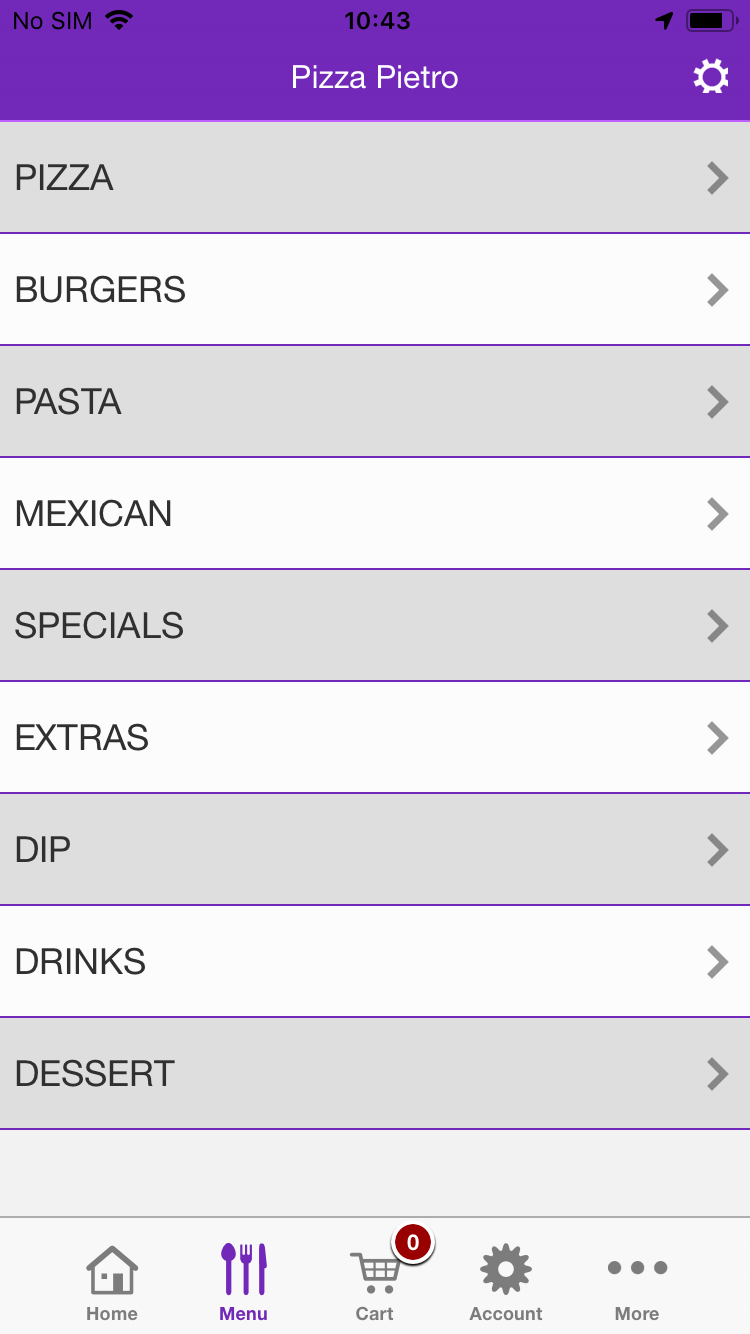This screenshot has width=750, height=1334.
Task: Select the PASTA category
Action: click(375, 402)
